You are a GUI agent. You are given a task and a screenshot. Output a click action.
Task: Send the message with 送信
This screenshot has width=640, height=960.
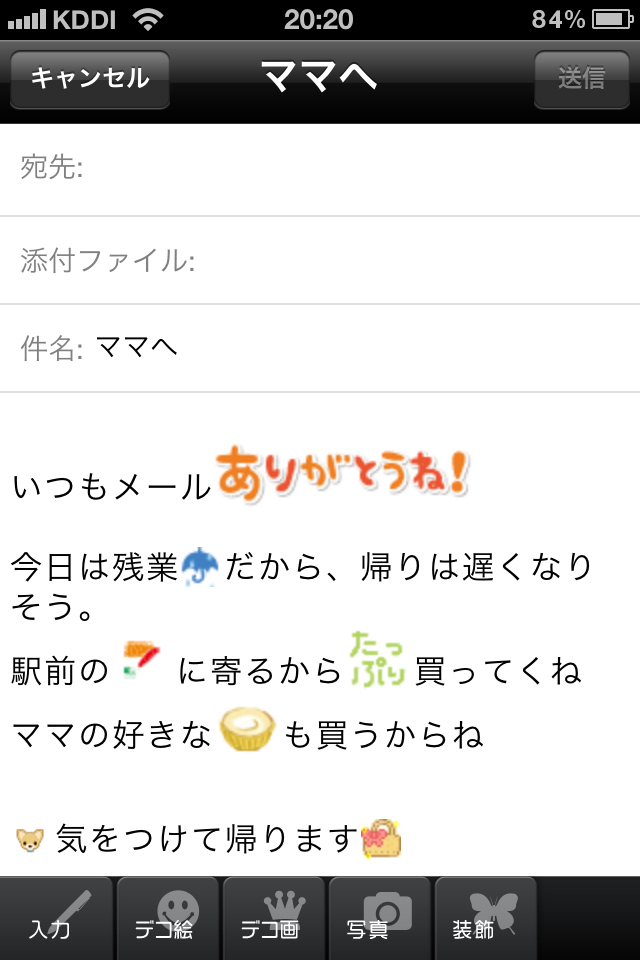click(581, 79)
